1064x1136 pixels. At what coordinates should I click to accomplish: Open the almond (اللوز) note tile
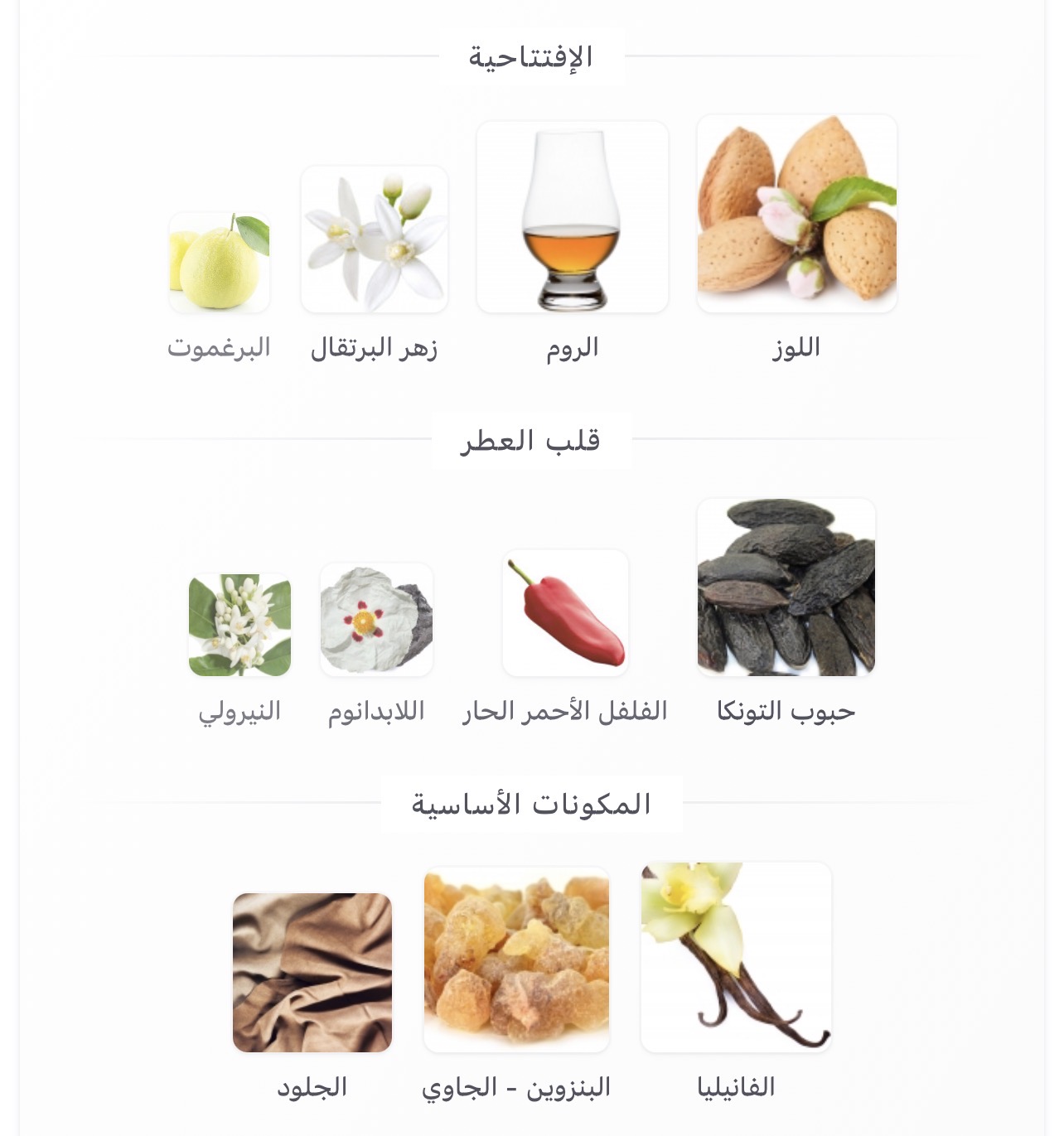point(796,214)
